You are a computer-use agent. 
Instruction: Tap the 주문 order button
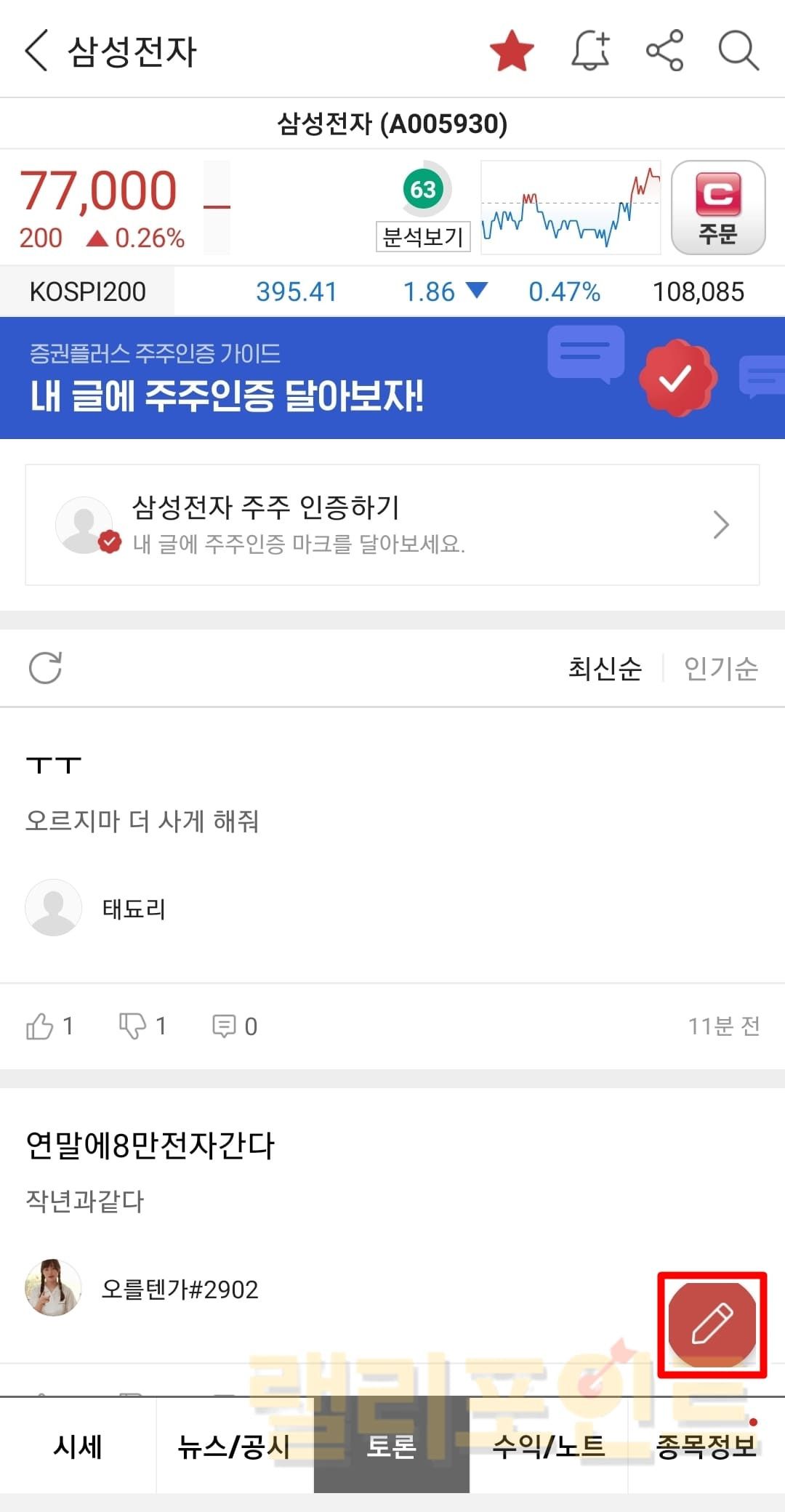pos(717,208)
